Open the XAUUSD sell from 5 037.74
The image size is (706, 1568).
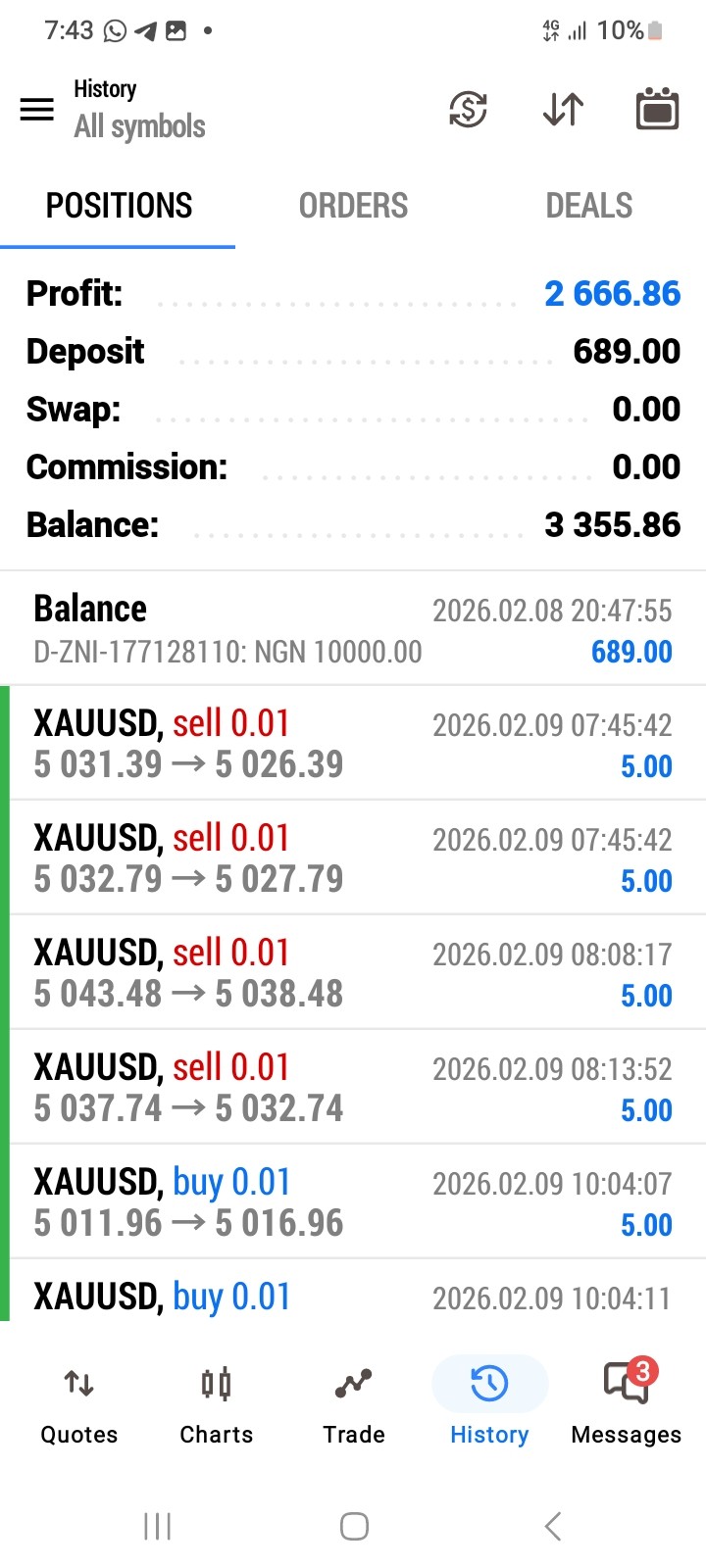pyautogui.click(x=353, y=1088)
